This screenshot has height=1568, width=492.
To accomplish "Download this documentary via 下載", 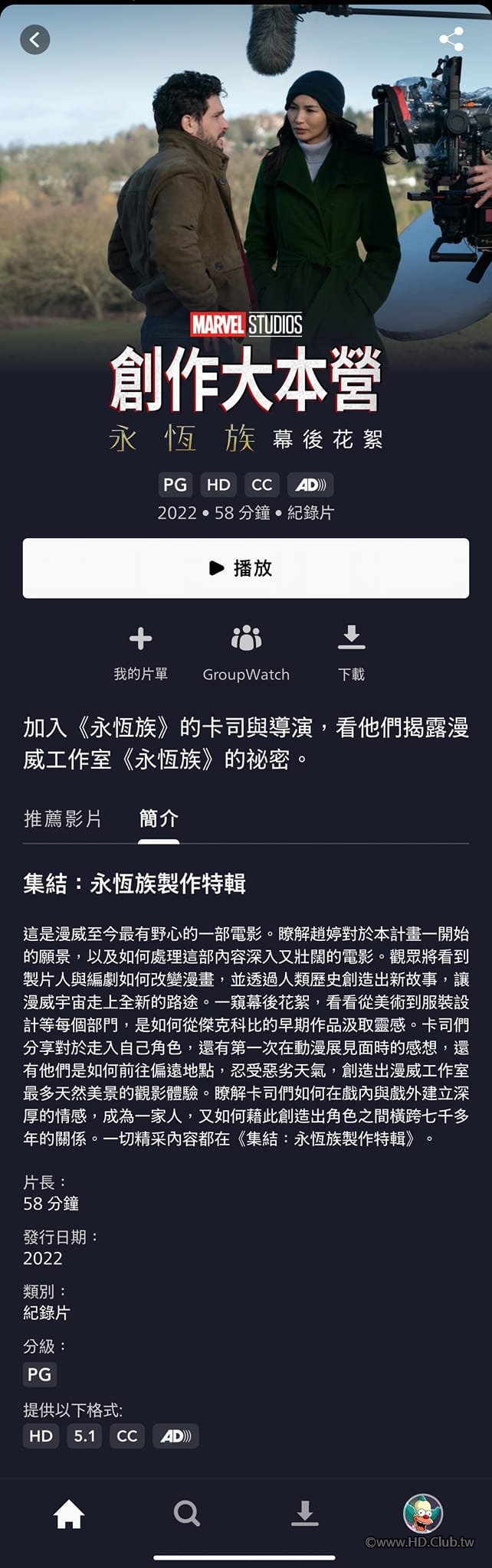I will click(351, 652).
